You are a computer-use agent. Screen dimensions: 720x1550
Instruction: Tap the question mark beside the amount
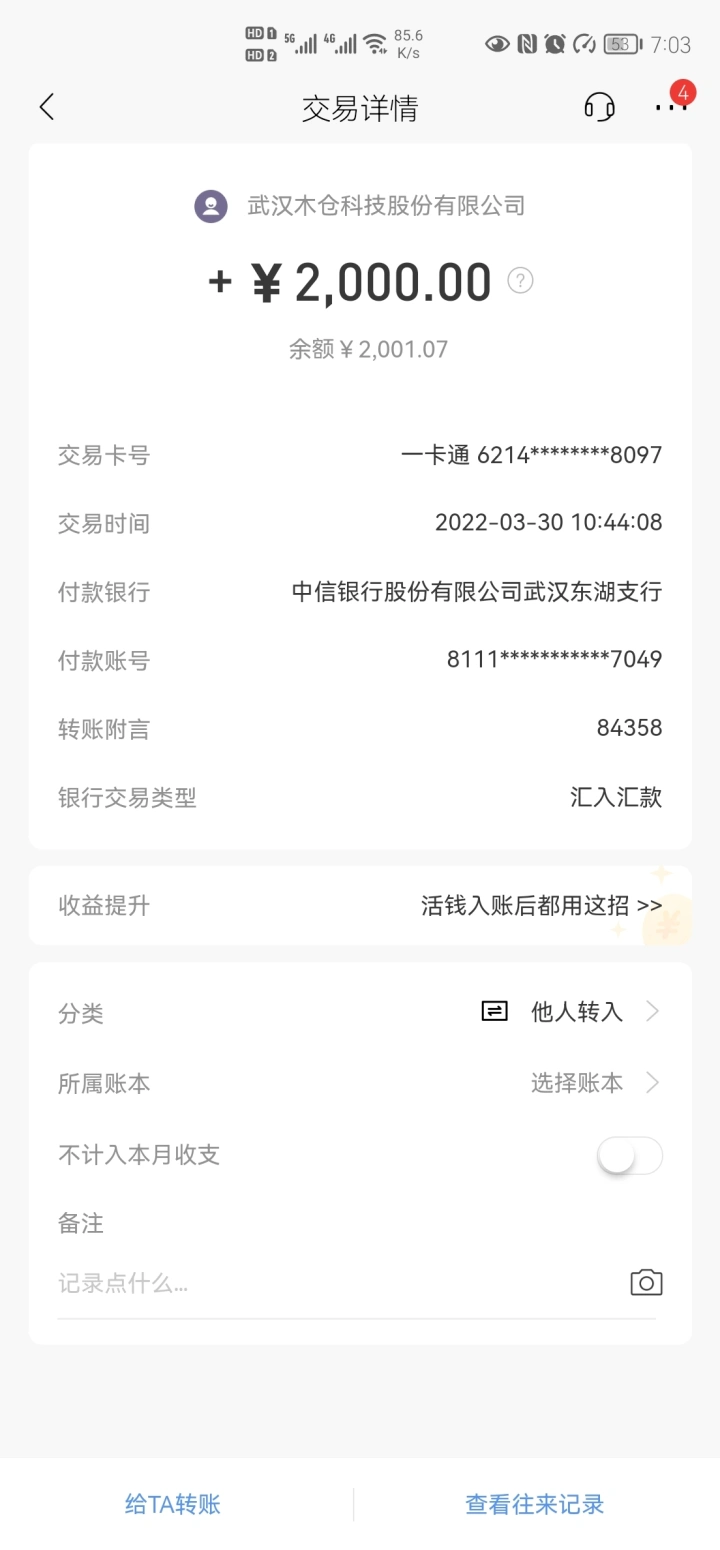pyautogui.click(x=520, y=281)
